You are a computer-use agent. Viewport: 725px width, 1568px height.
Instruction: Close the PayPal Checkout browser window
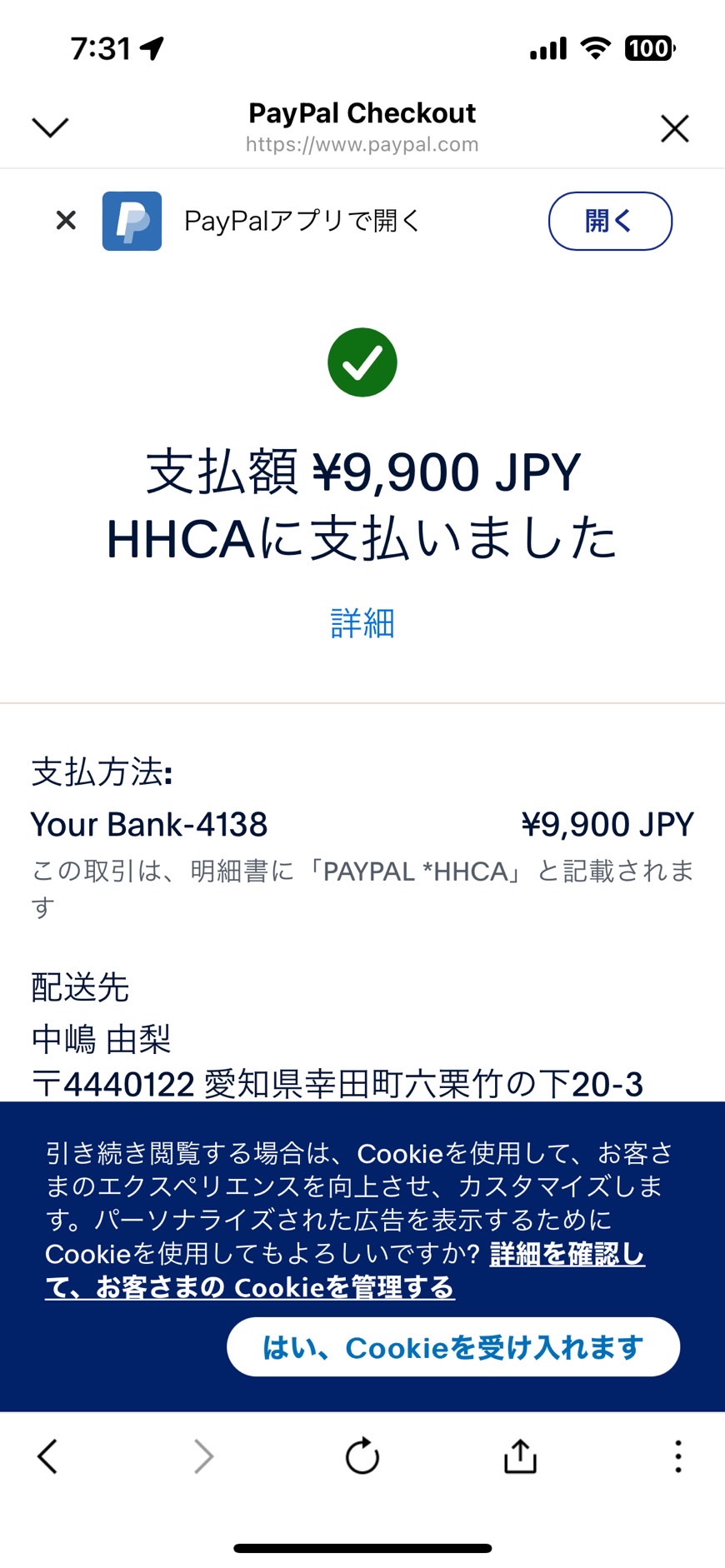point(674,128)
